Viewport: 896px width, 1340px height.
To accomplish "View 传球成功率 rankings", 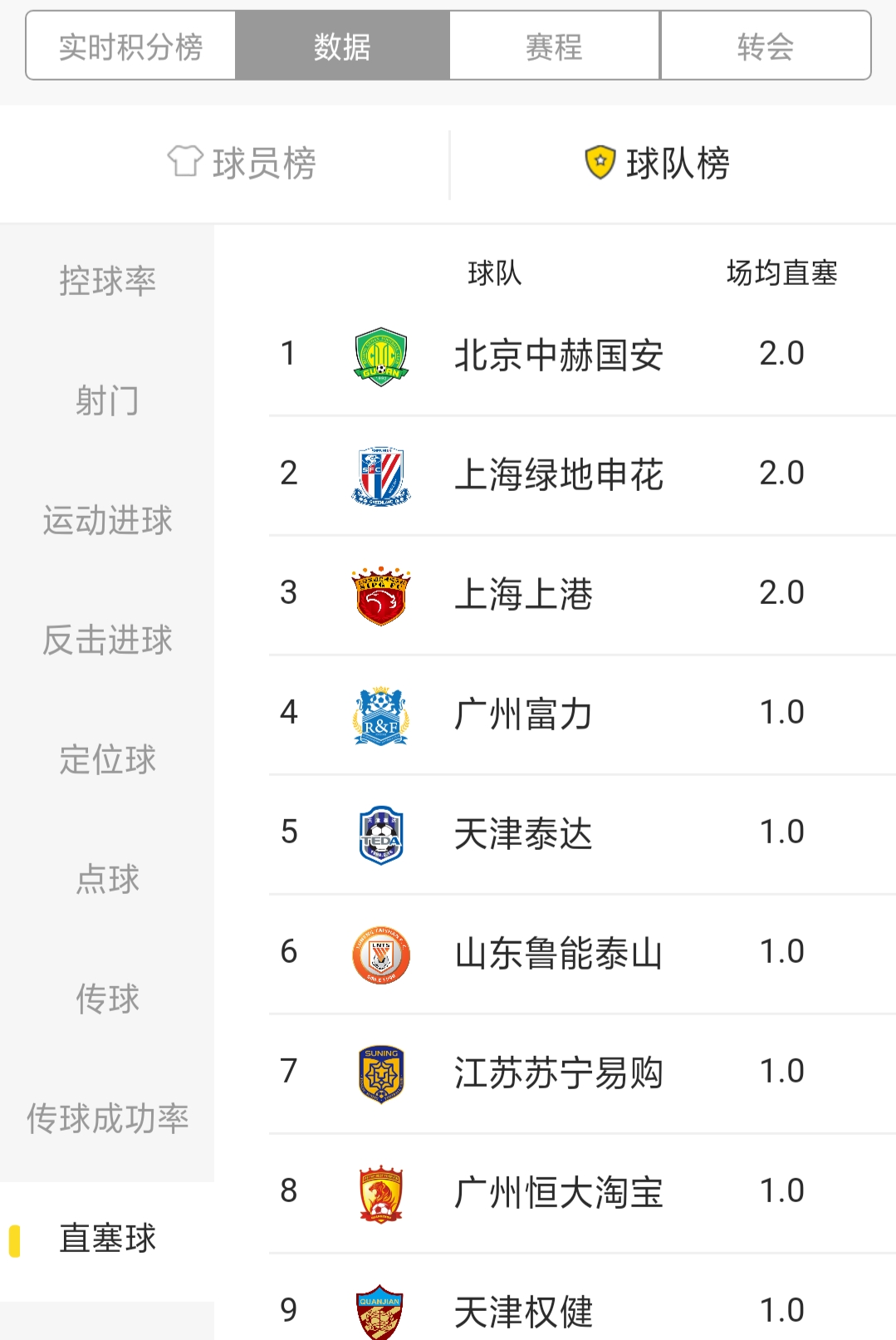I will 107,1118.
